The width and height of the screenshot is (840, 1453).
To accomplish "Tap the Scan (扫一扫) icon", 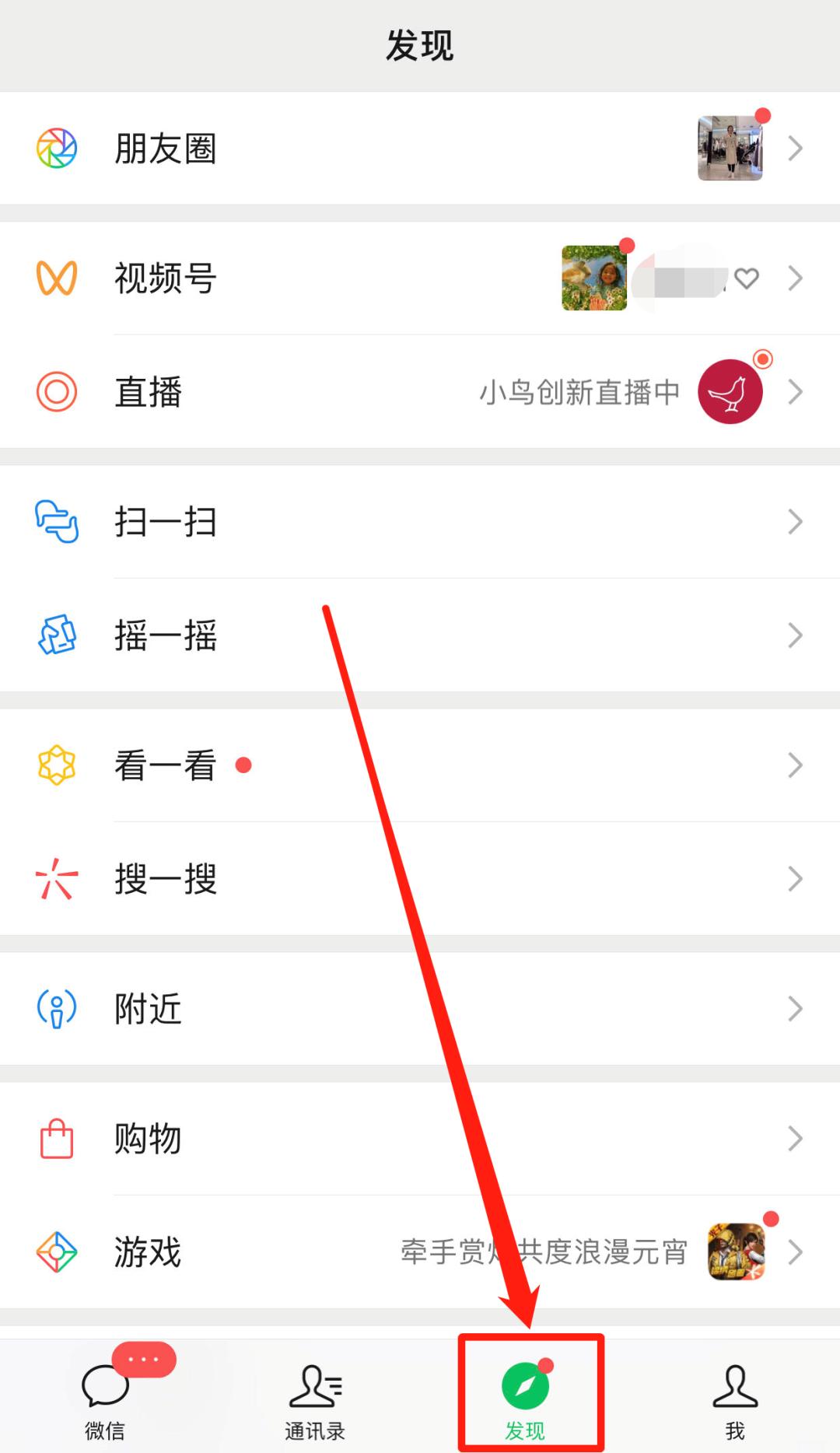I will (x=56, y=520).
